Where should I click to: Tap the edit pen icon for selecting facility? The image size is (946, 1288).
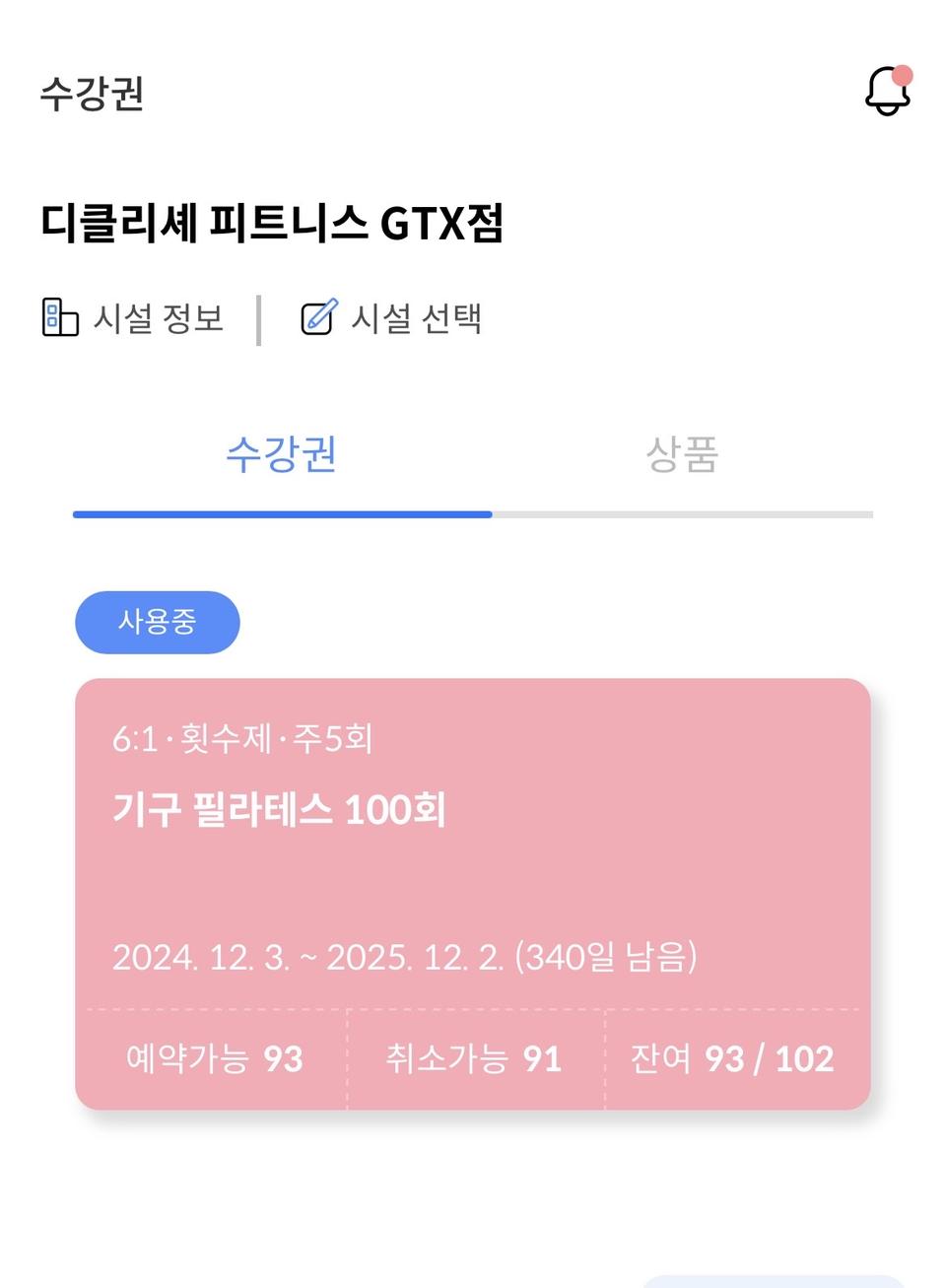pos(318,317)
